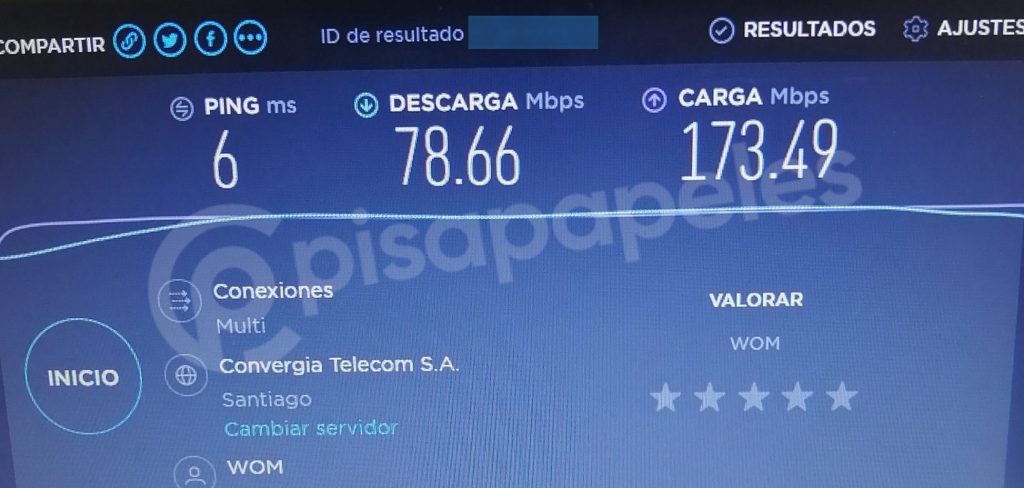Tap Cambiar servidor link

(x=311, y=428)
